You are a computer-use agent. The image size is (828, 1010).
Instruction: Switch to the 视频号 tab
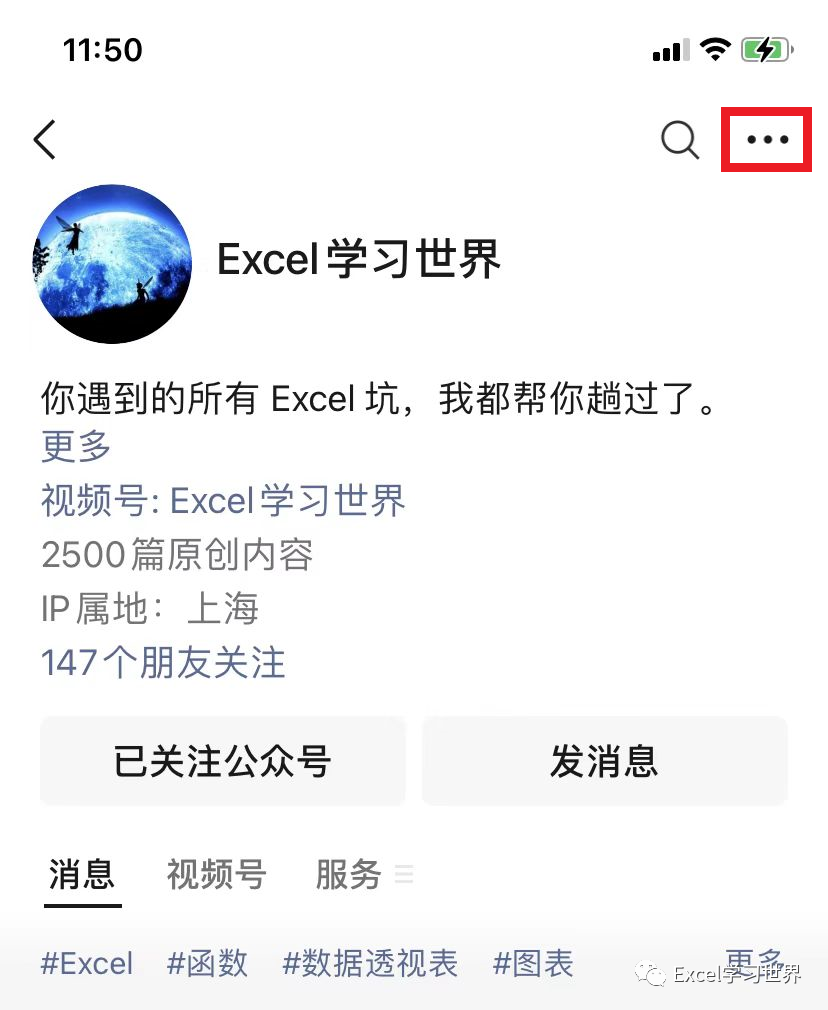pos(215,873)
